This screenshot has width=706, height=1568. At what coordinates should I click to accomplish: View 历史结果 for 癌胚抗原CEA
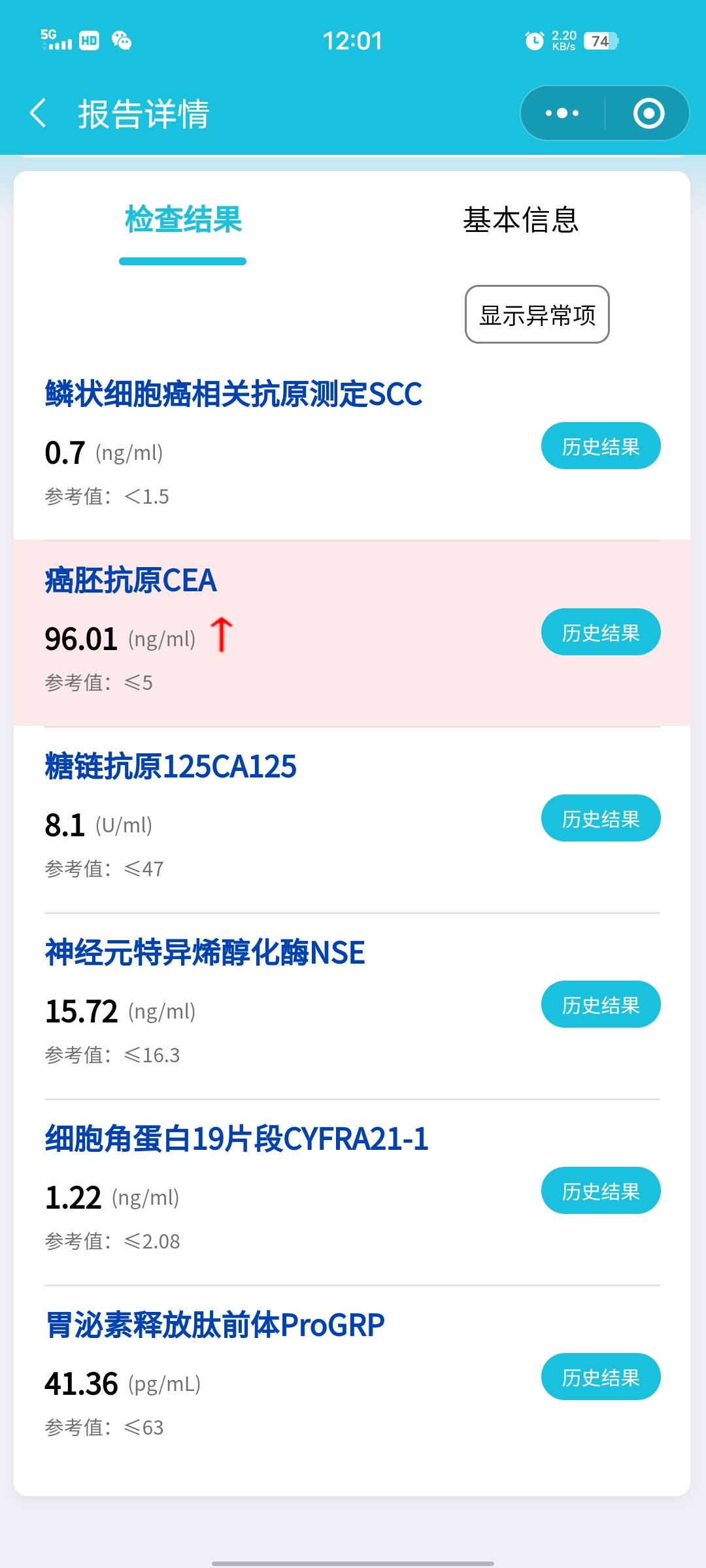[x=601, y=632]
